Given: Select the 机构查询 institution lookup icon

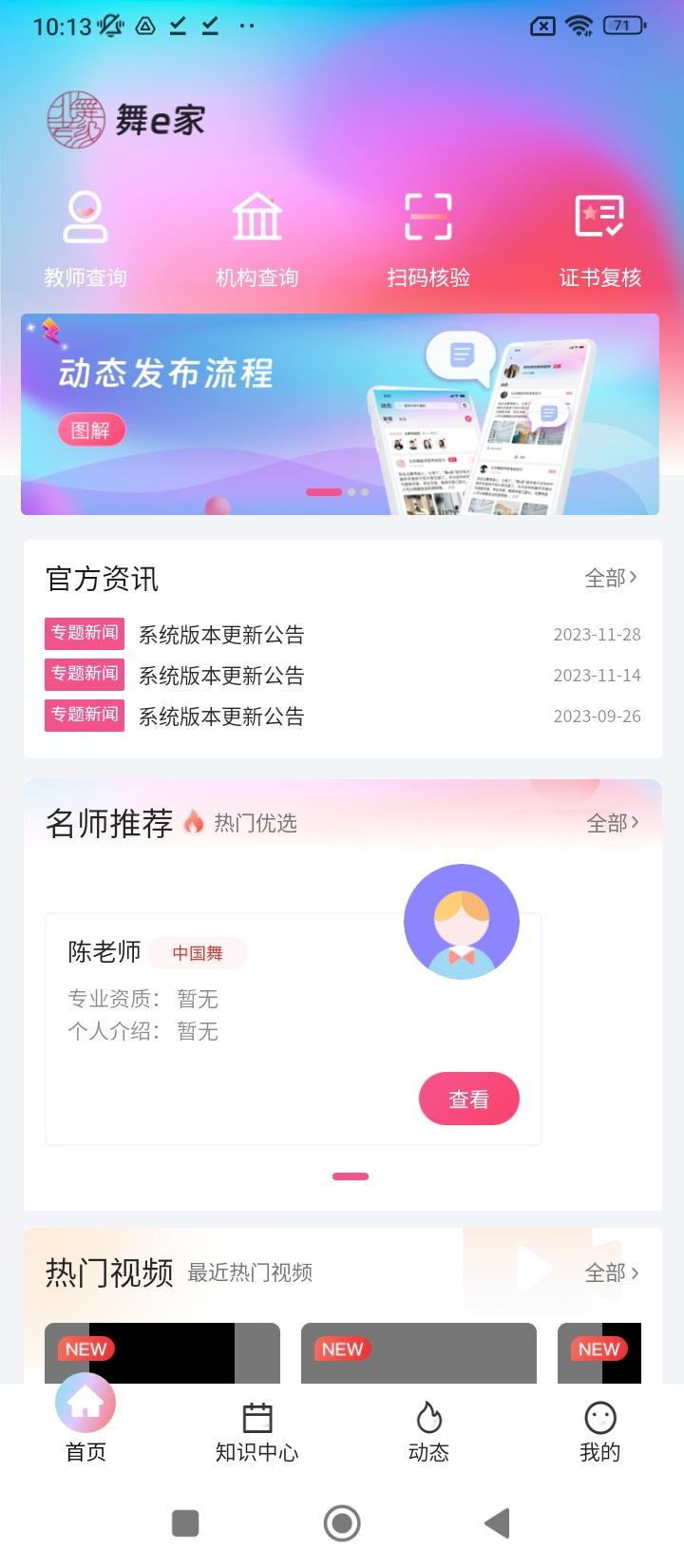Looking at the screenshot, I should click(x=256, y=217).
